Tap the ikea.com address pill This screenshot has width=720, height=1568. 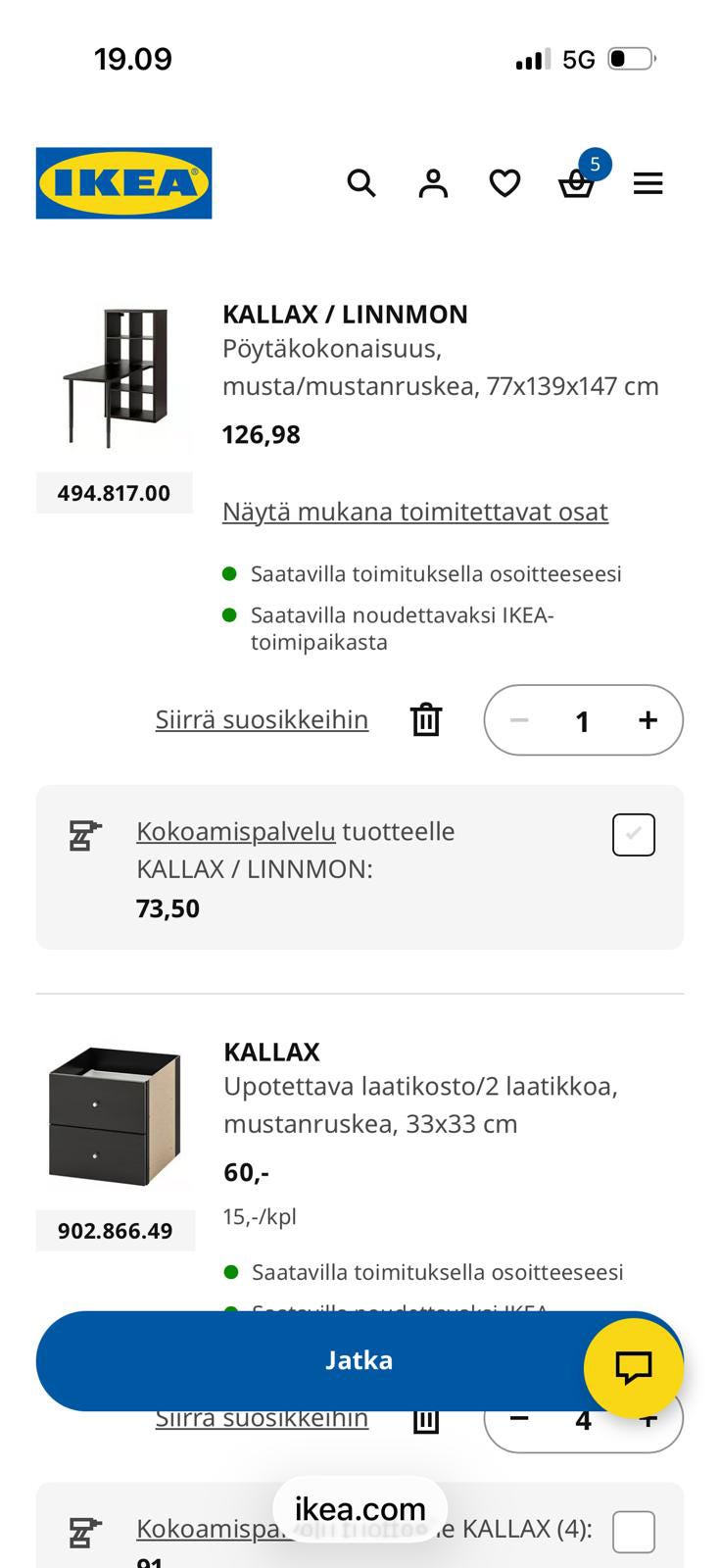point(360,1509)
